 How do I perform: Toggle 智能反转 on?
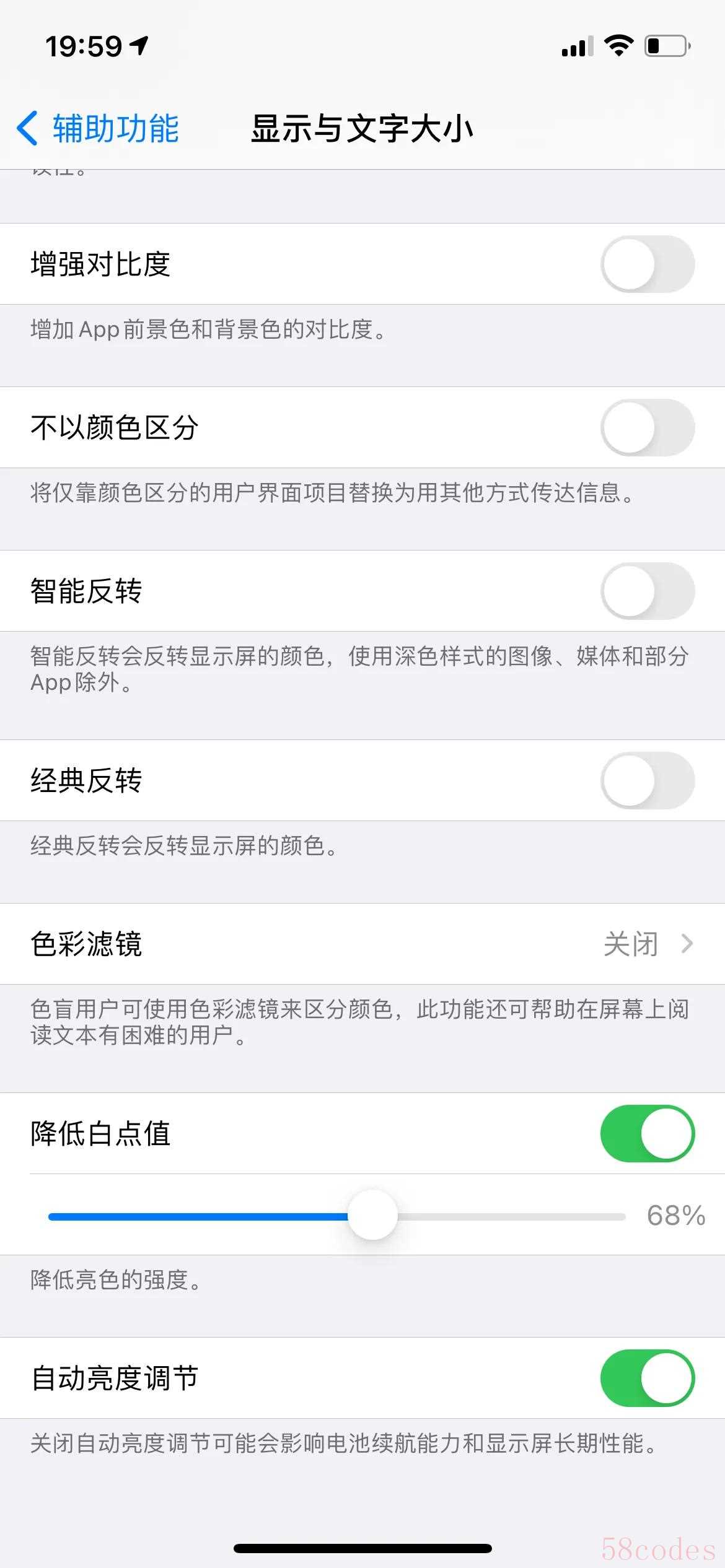pos(647,591)
